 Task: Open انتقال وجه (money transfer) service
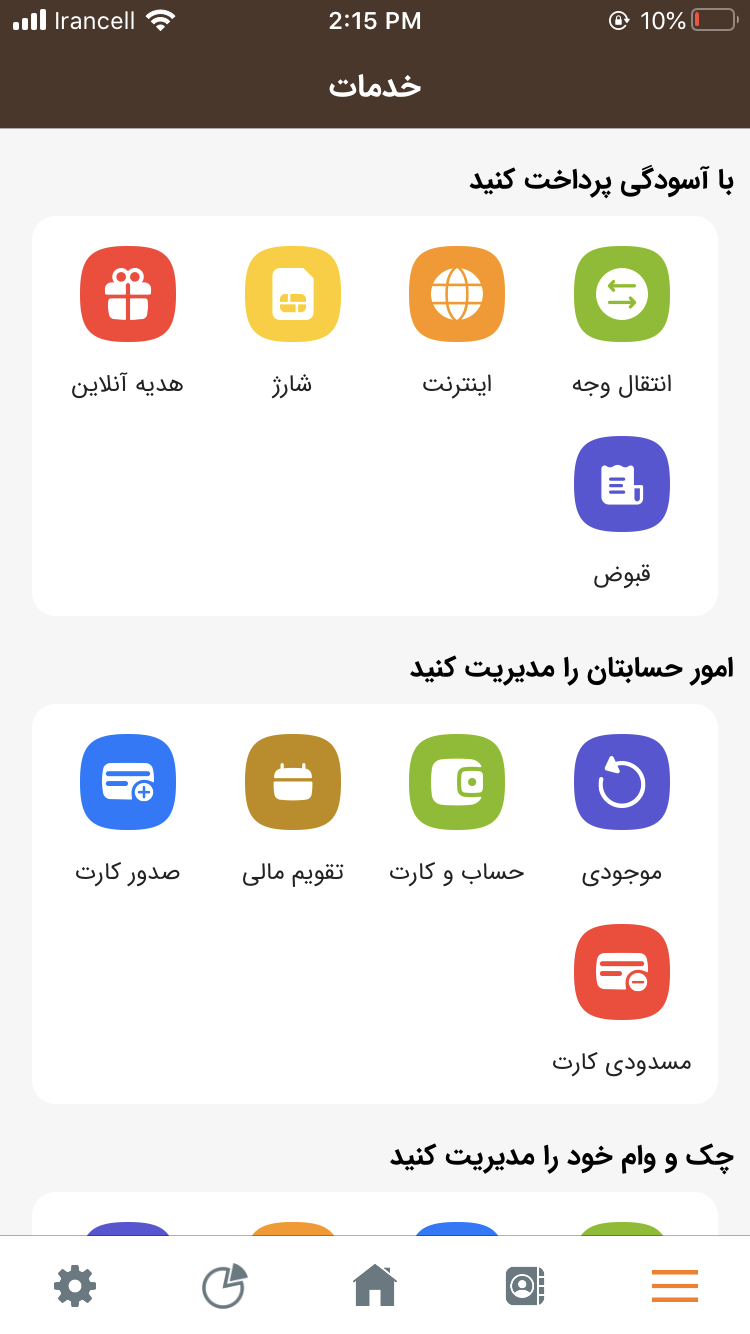[621, 294]
